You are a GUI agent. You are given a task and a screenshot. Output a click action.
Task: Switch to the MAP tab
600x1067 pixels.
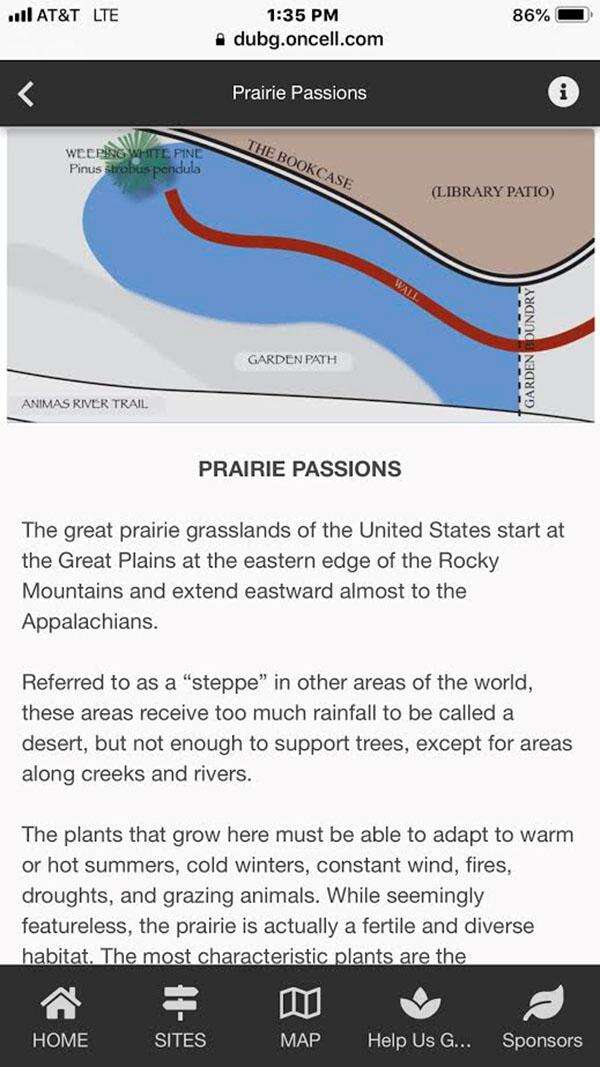pyautogui.click(x=300, y=1017)
